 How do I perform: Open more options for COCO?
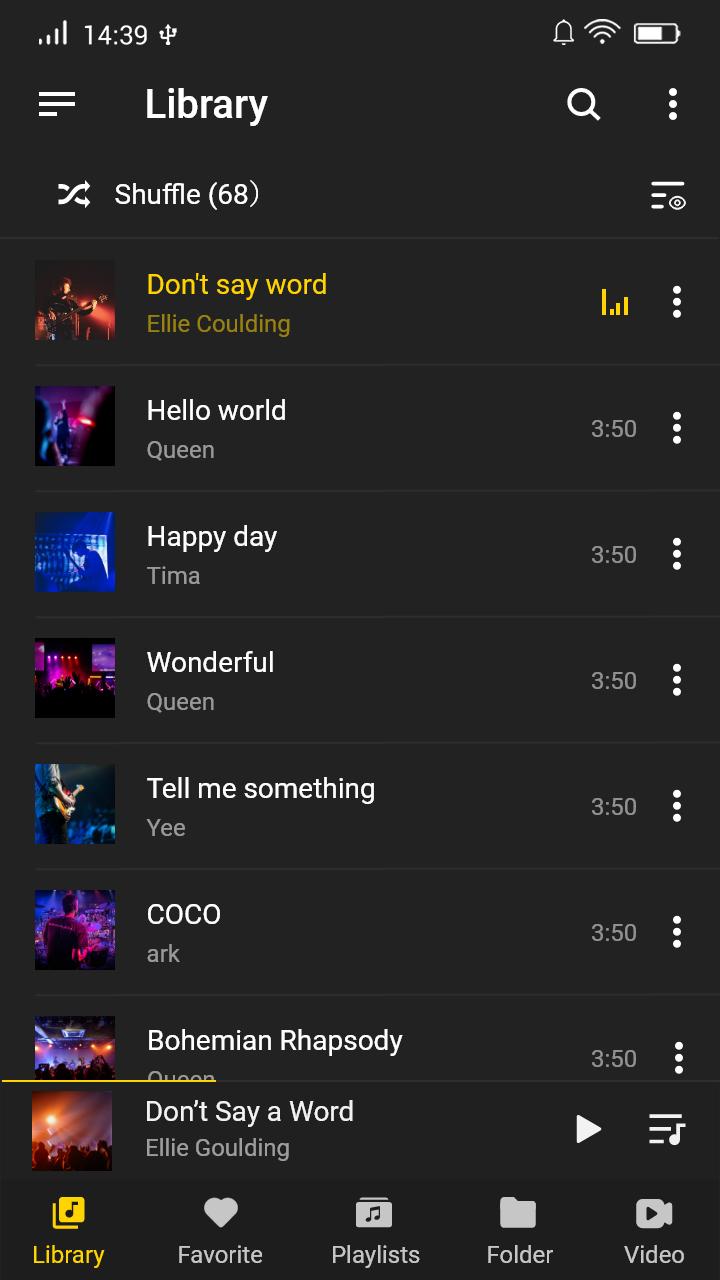point(677,932)
